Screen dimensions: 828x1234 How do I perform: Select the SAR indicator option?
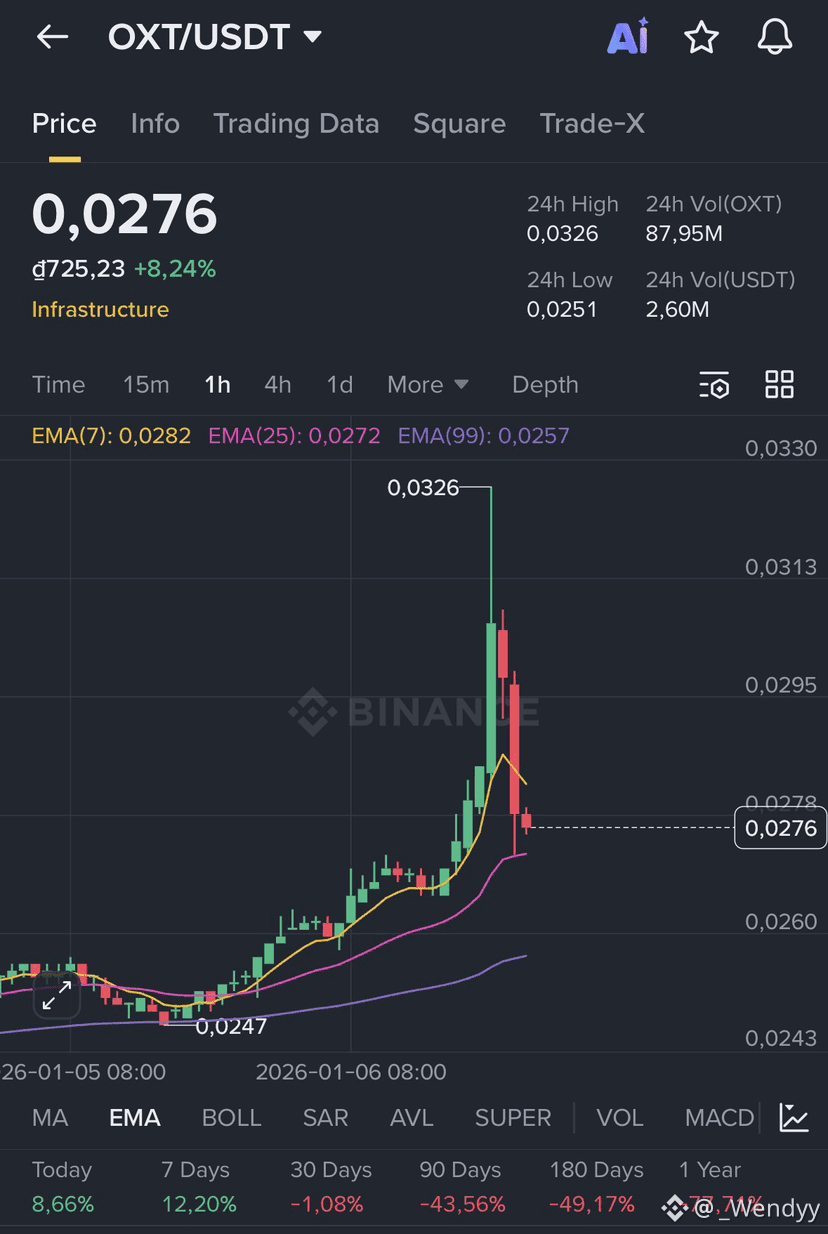[x=325, y=1118]
